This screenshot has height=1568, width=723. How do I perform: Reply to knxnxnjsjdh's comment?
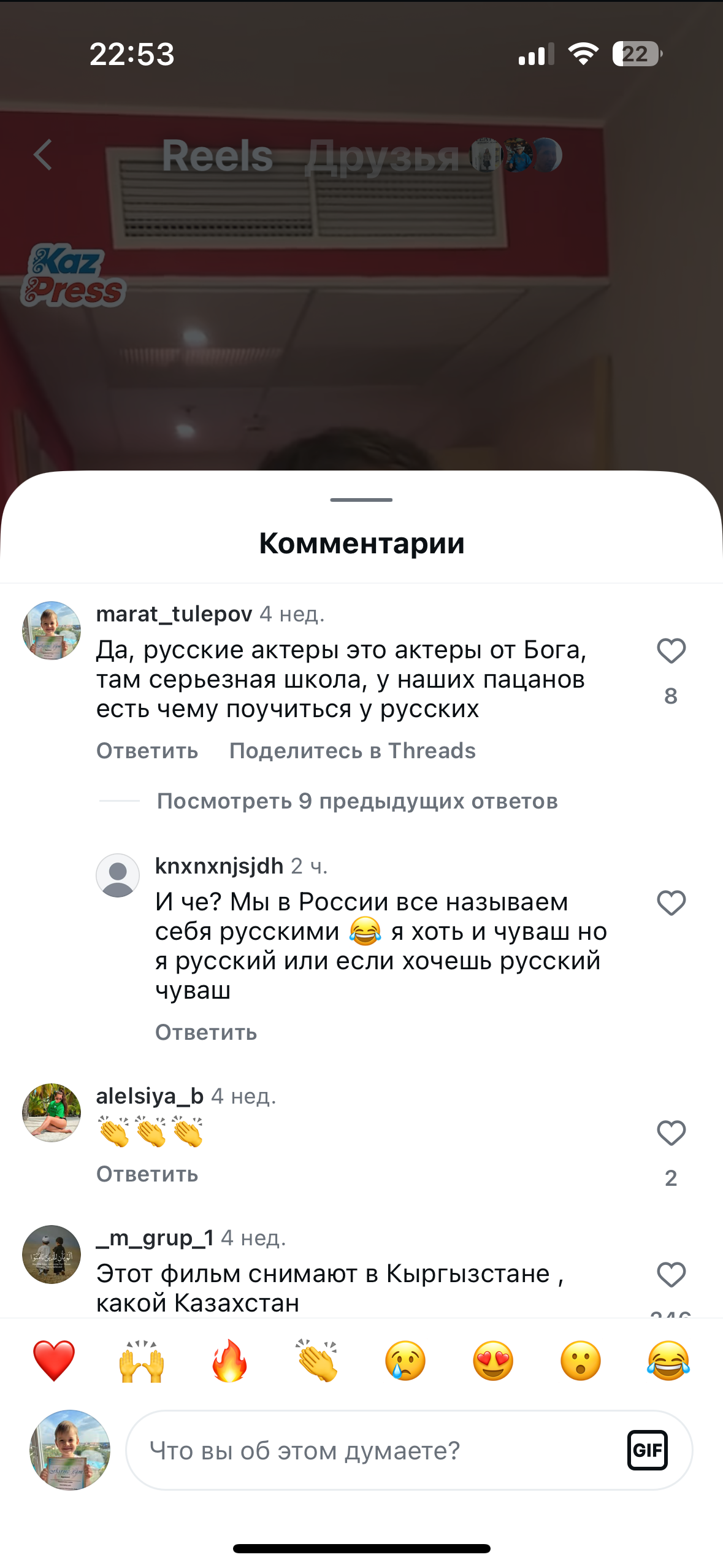tap(206, 1032)
